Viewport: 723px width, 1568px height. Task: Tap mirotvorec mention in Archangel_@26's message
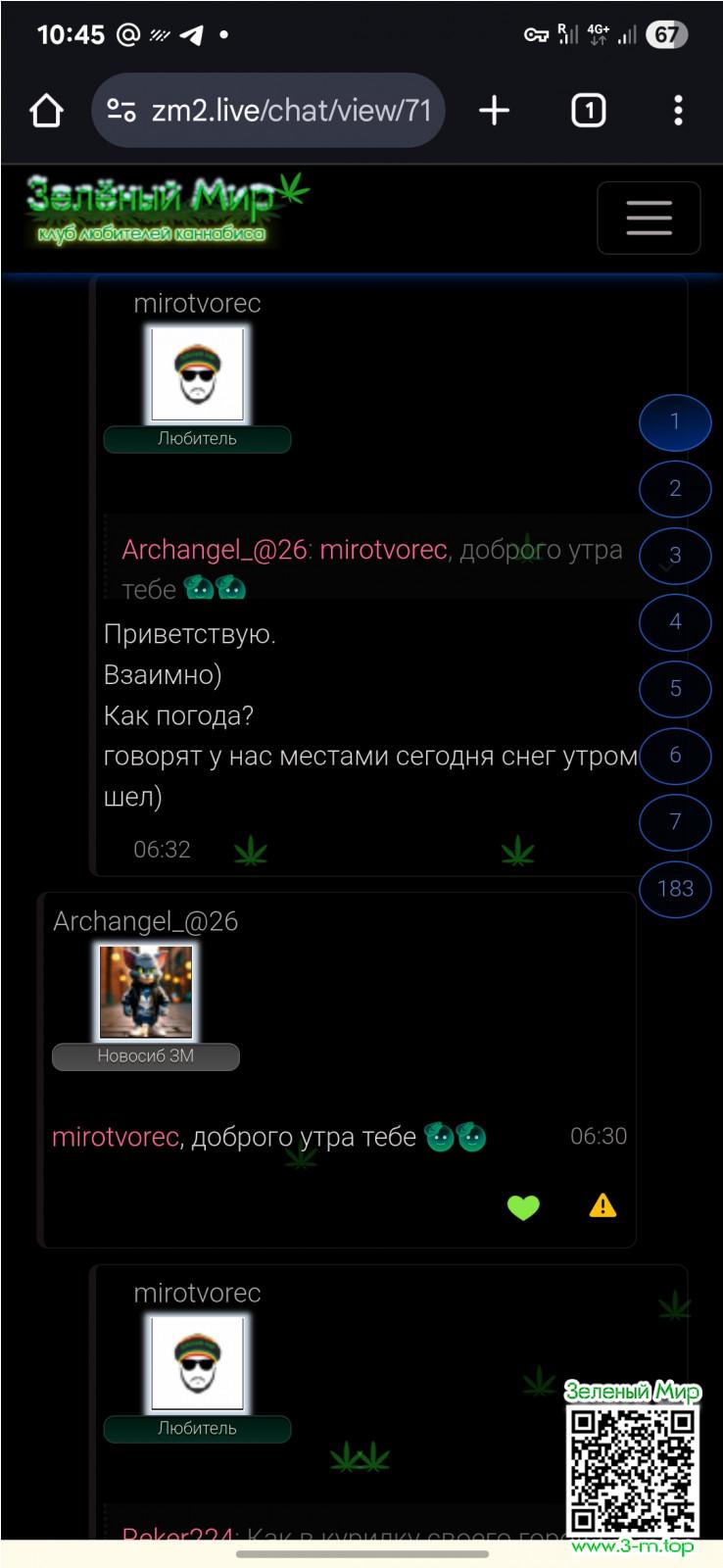click(115, 1137)
